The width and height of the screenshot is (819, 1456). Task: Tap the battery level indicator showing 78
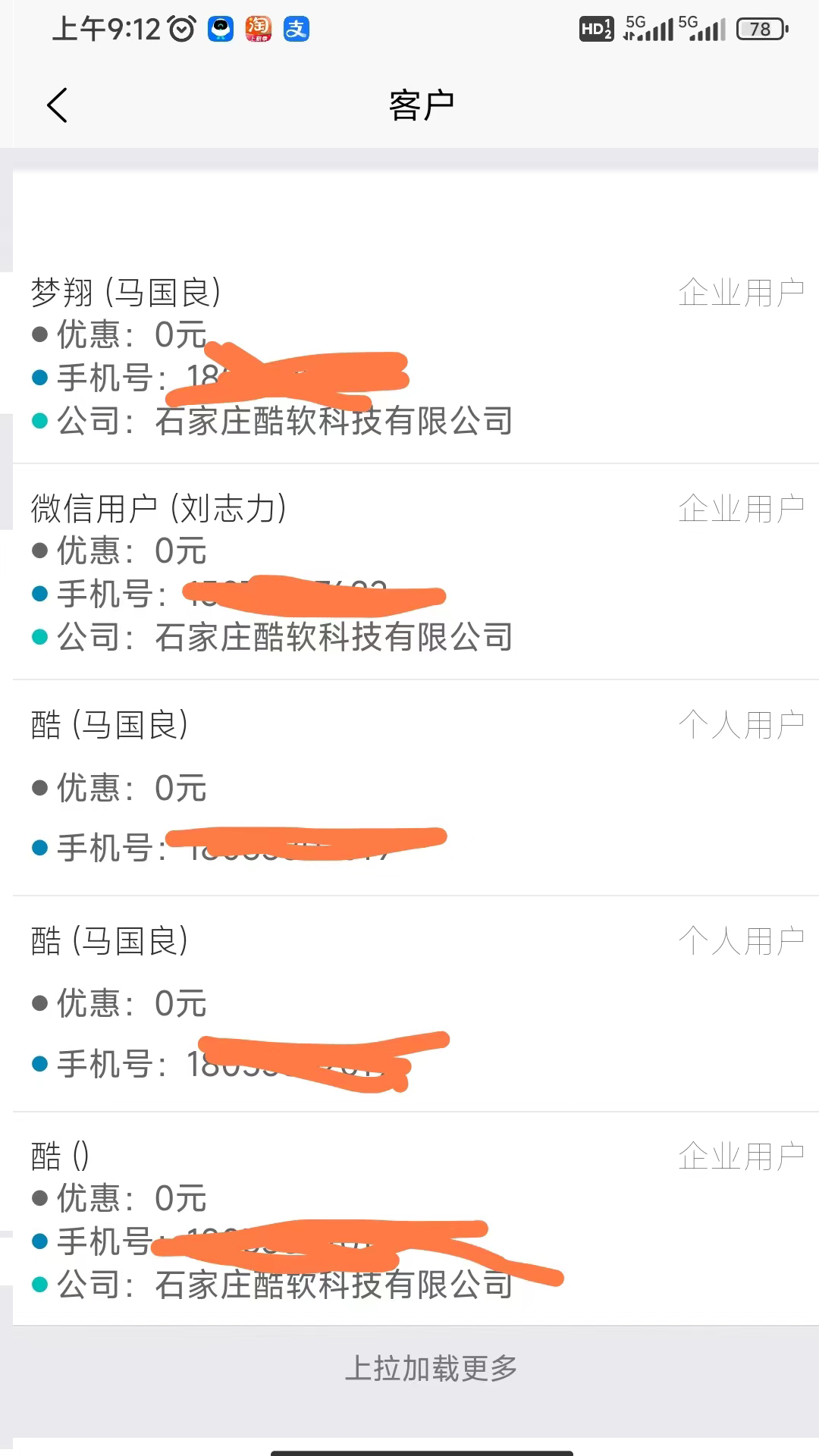(761, 29)
